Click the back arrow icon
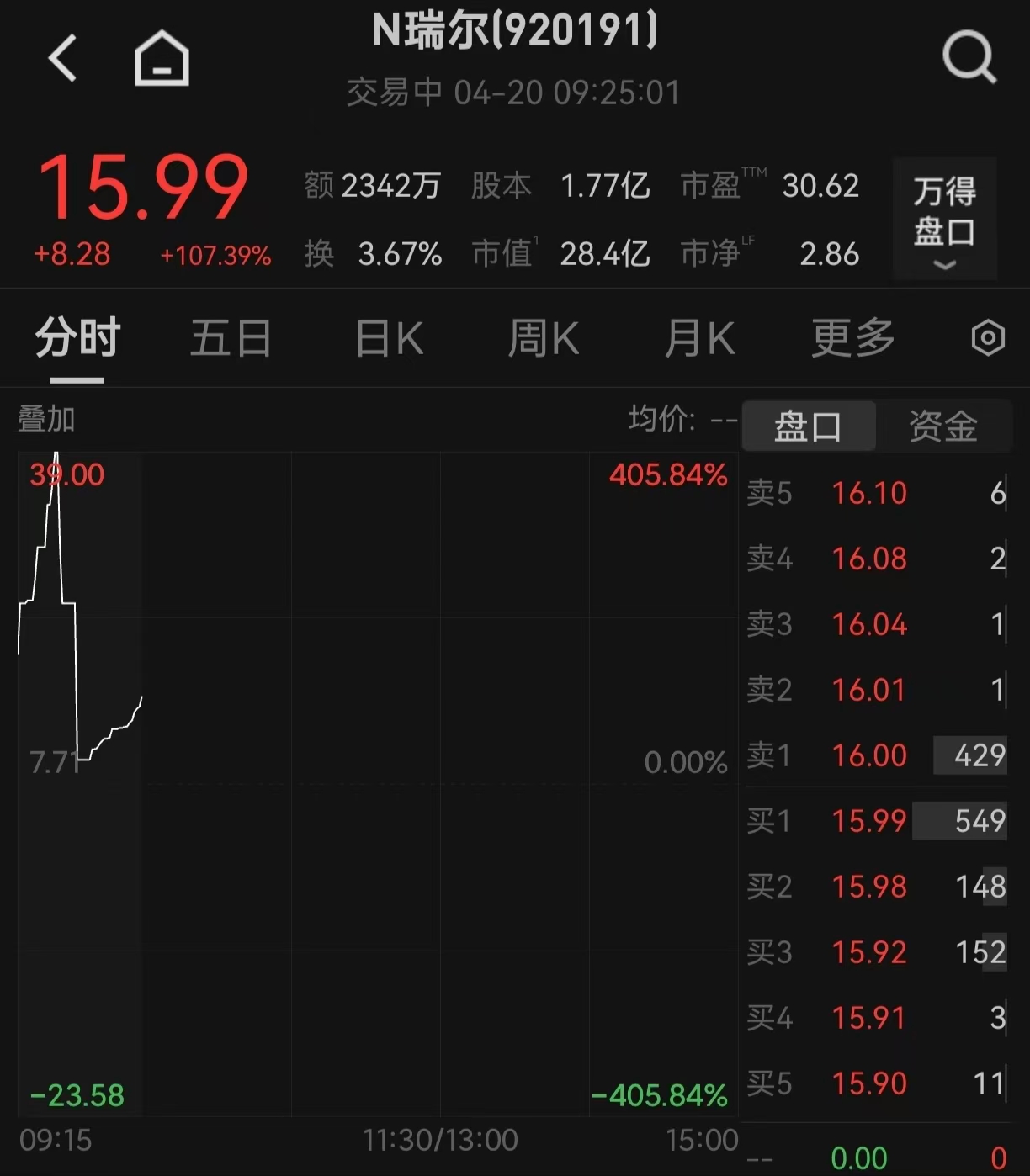Image resolution: width=1030 pixels, height=1176 pixels. tap(63, 59)
